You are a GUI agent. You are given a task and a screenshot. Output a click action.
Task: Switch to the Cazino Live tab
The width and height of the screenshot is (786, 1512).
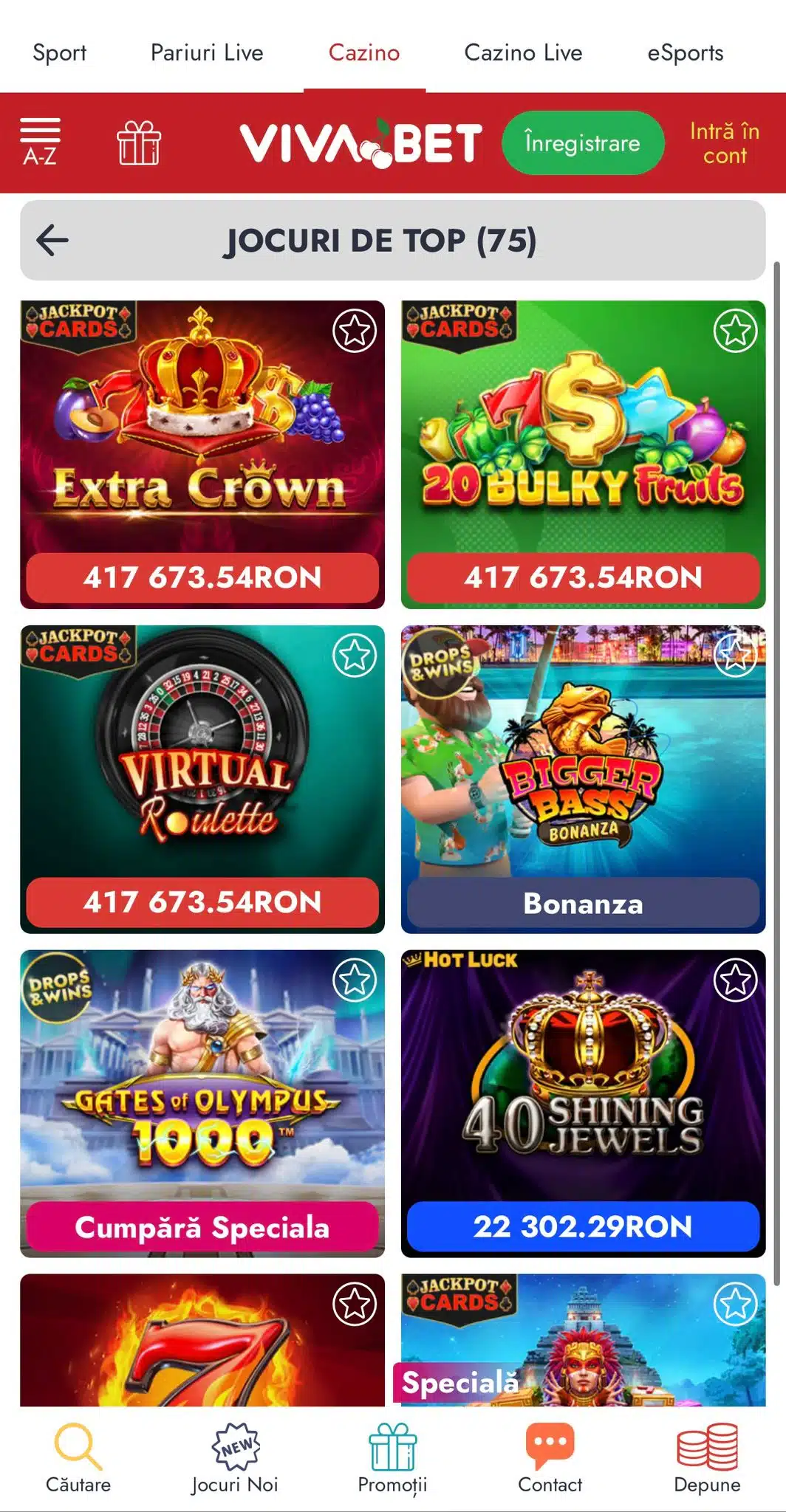point(523,52)
